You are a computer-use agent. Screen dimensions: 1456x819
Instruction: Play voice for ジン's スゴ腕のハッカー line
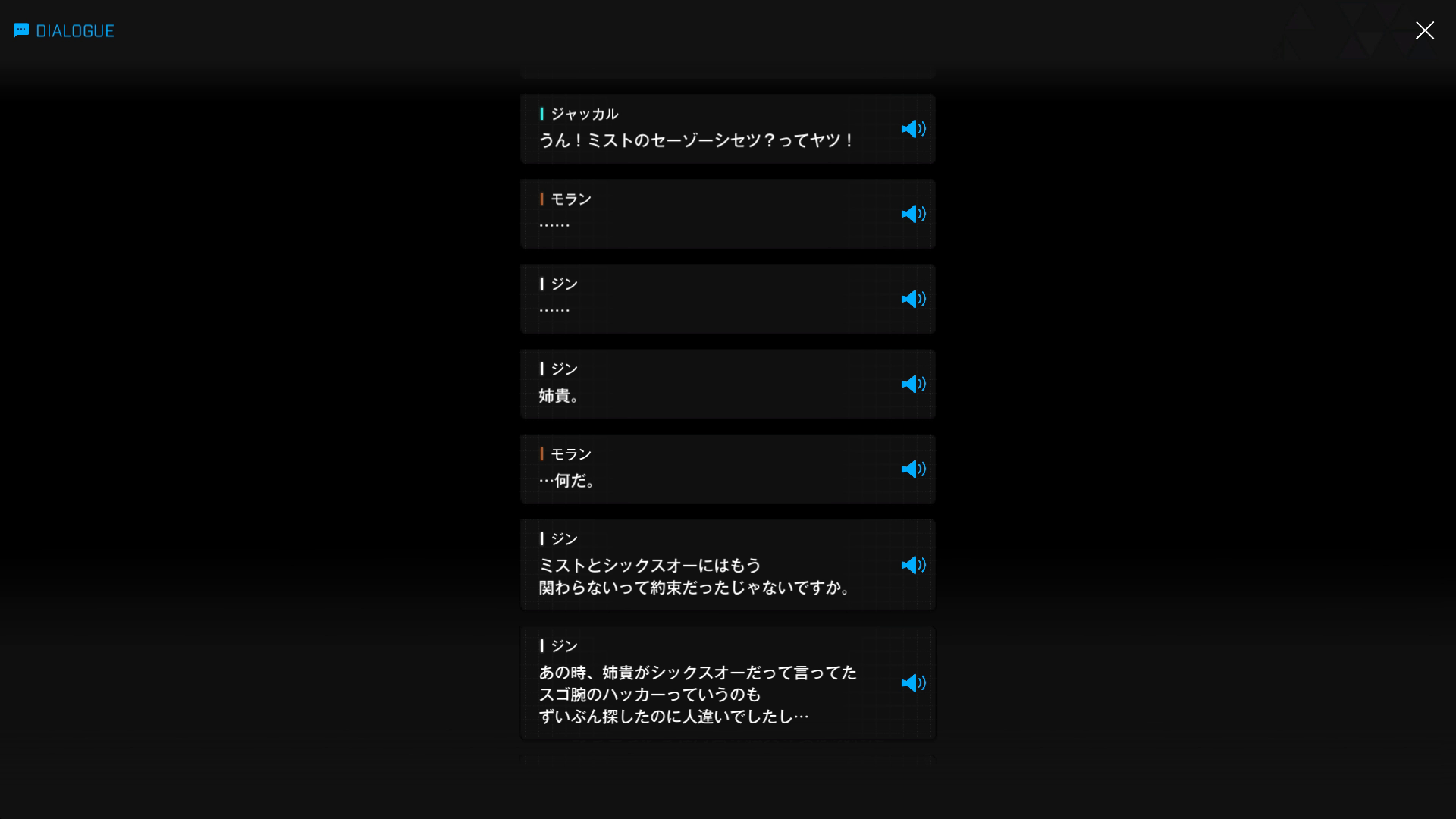point(913,683)
